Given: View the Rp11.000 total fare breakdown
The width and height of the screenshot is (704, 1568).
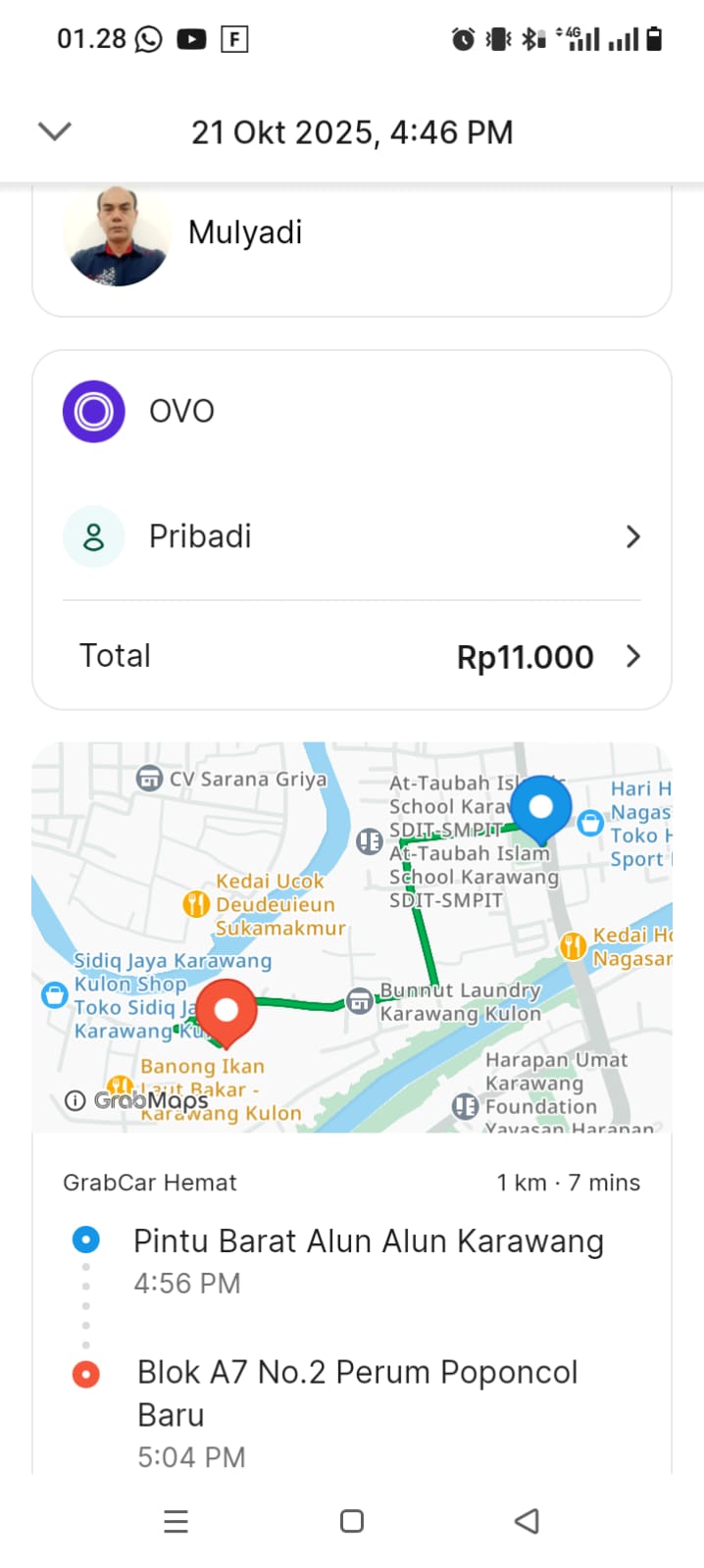Looking at the screenshot, I should [x=351, y=656].
